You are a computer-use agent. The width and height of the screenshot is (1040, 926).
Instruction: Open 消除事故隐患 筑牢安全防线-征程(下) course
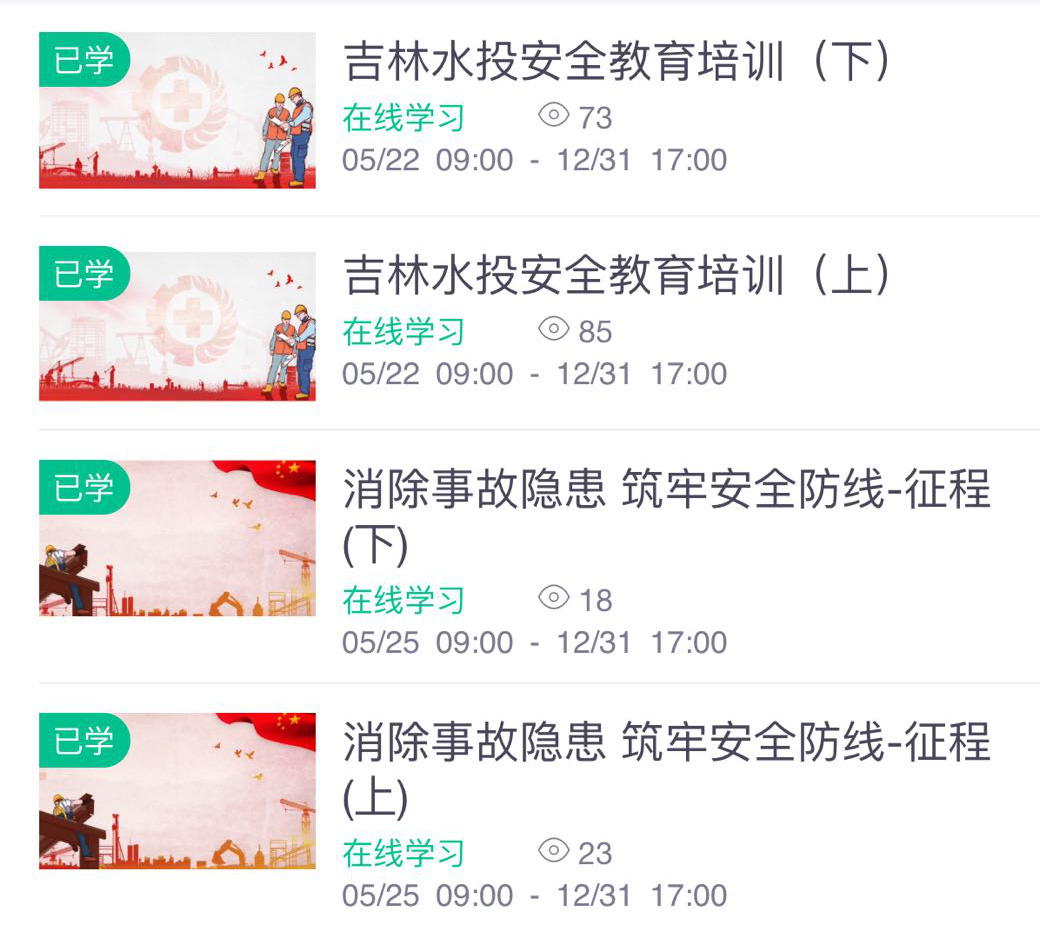tap(665, 492)
